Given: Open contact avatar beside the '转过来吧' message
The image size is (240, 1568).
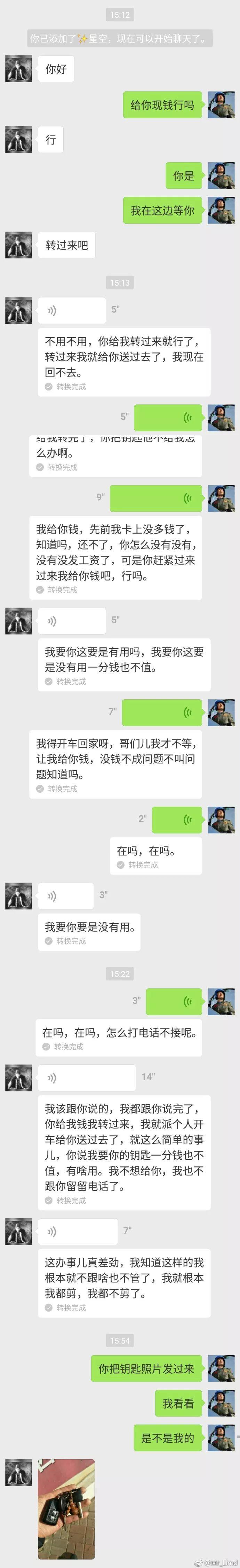Looking at the screenshot, I should click(x=18, y=245).
